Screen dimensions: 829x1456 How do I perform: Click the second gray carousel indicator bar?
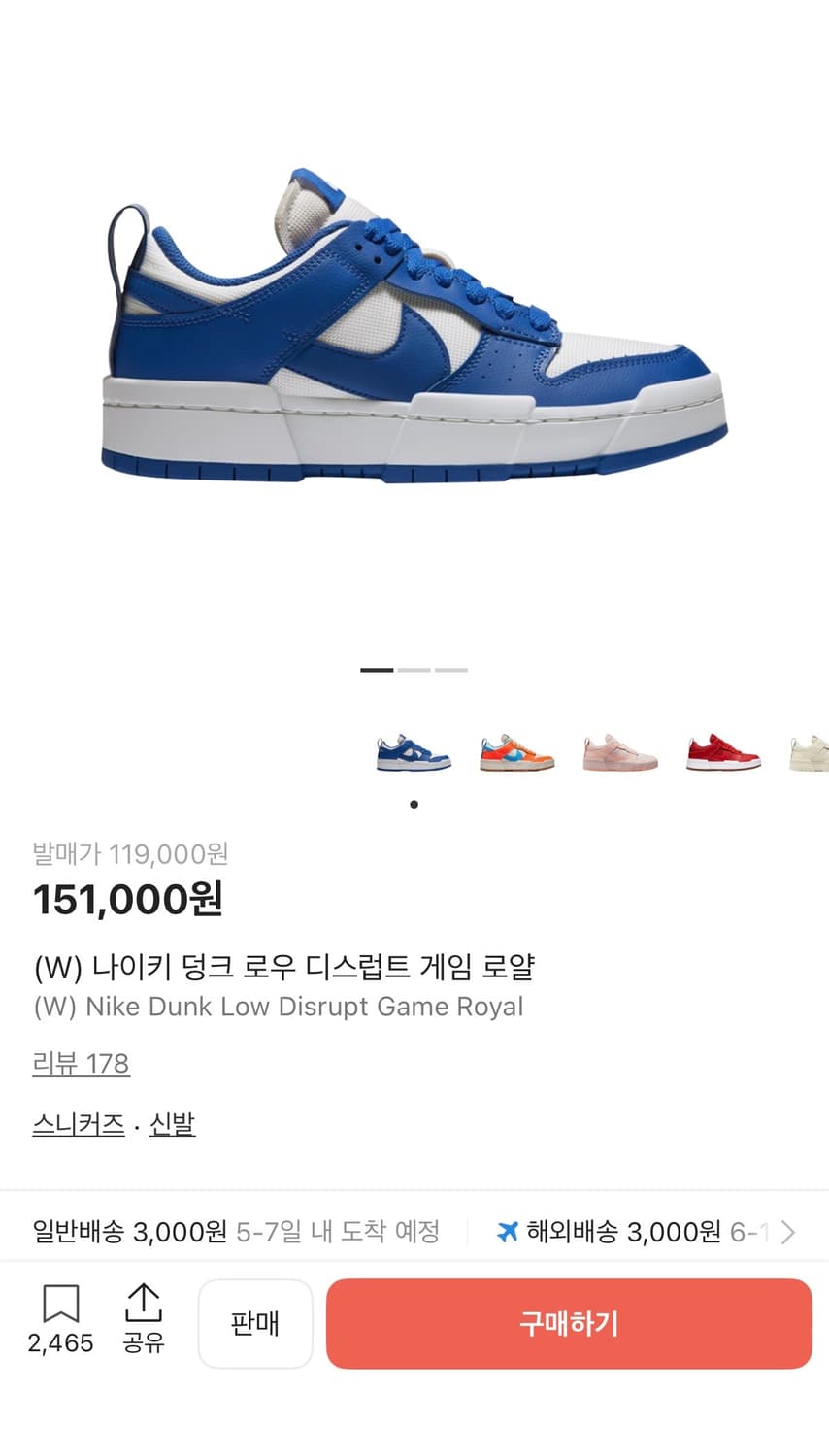click(x=414, y=670)
